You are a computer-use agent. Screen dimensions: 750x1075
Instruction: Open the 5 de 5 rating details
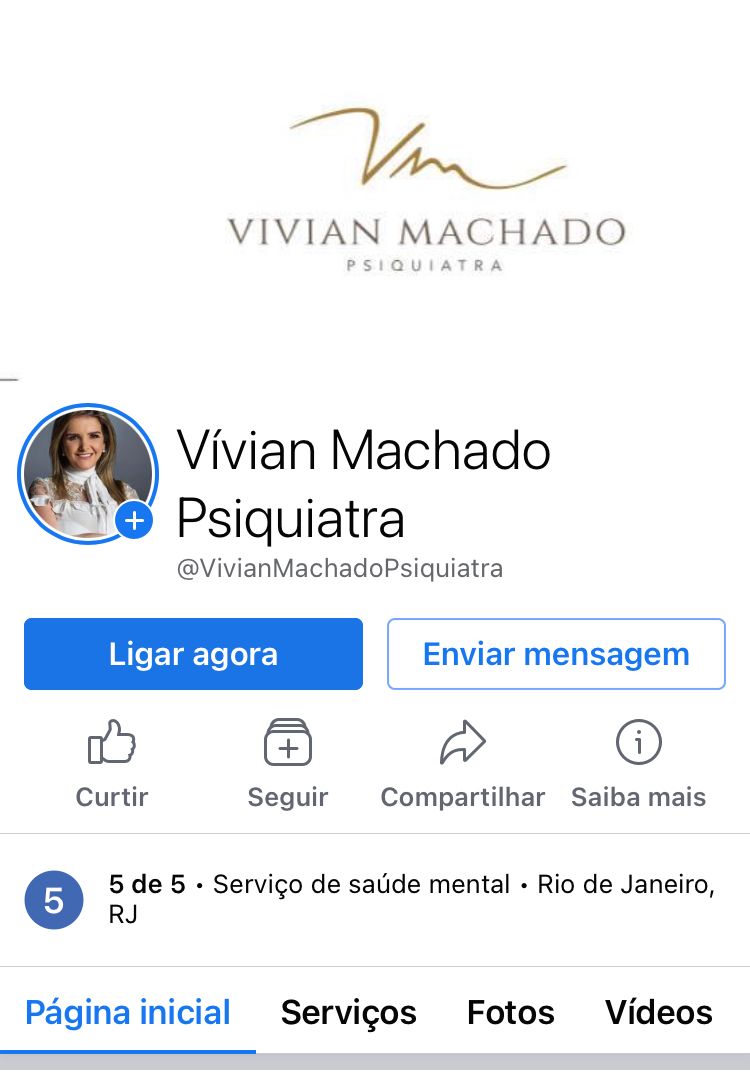click(148, 884)
